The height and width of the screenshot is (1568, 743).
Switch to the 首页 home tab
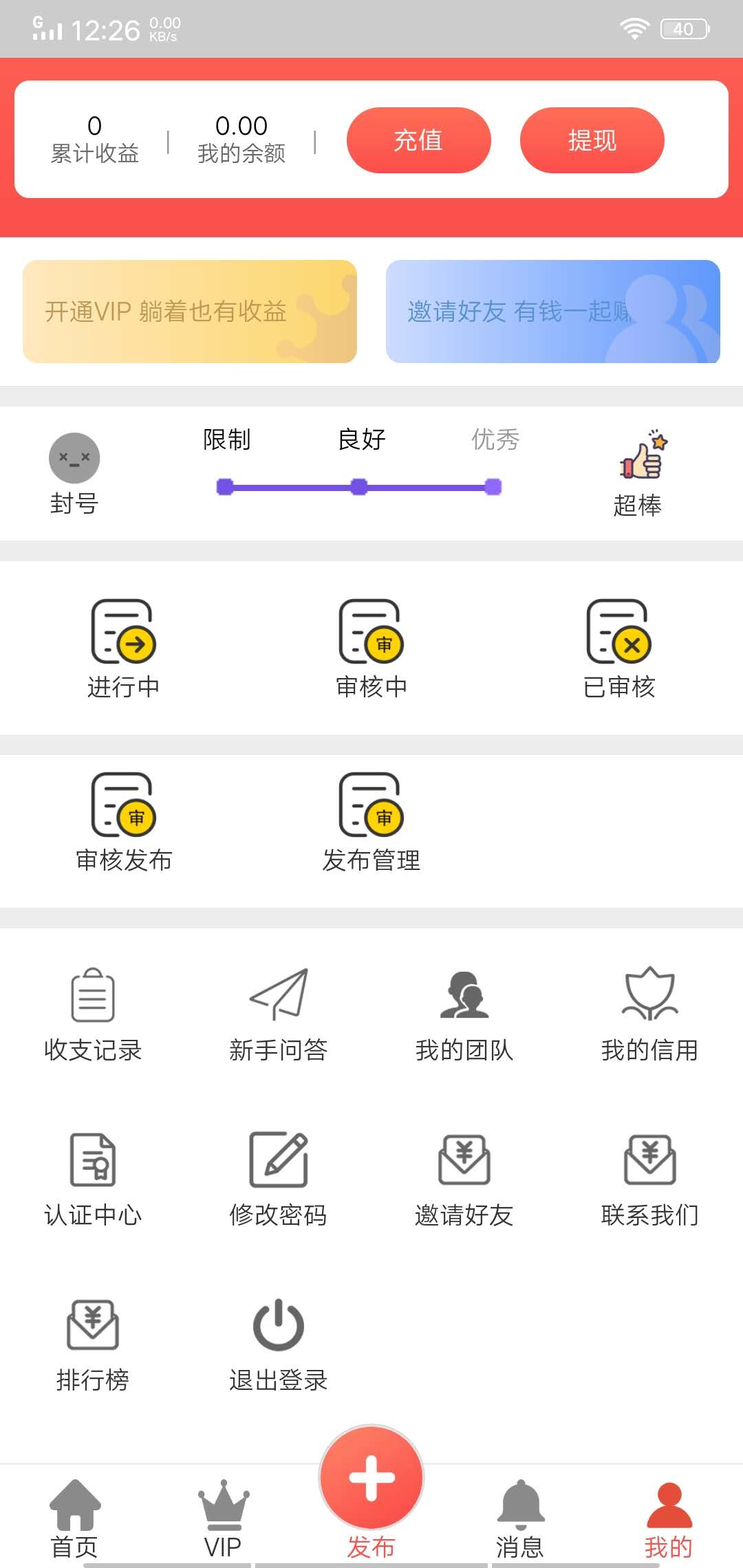tap(74, 1513)
